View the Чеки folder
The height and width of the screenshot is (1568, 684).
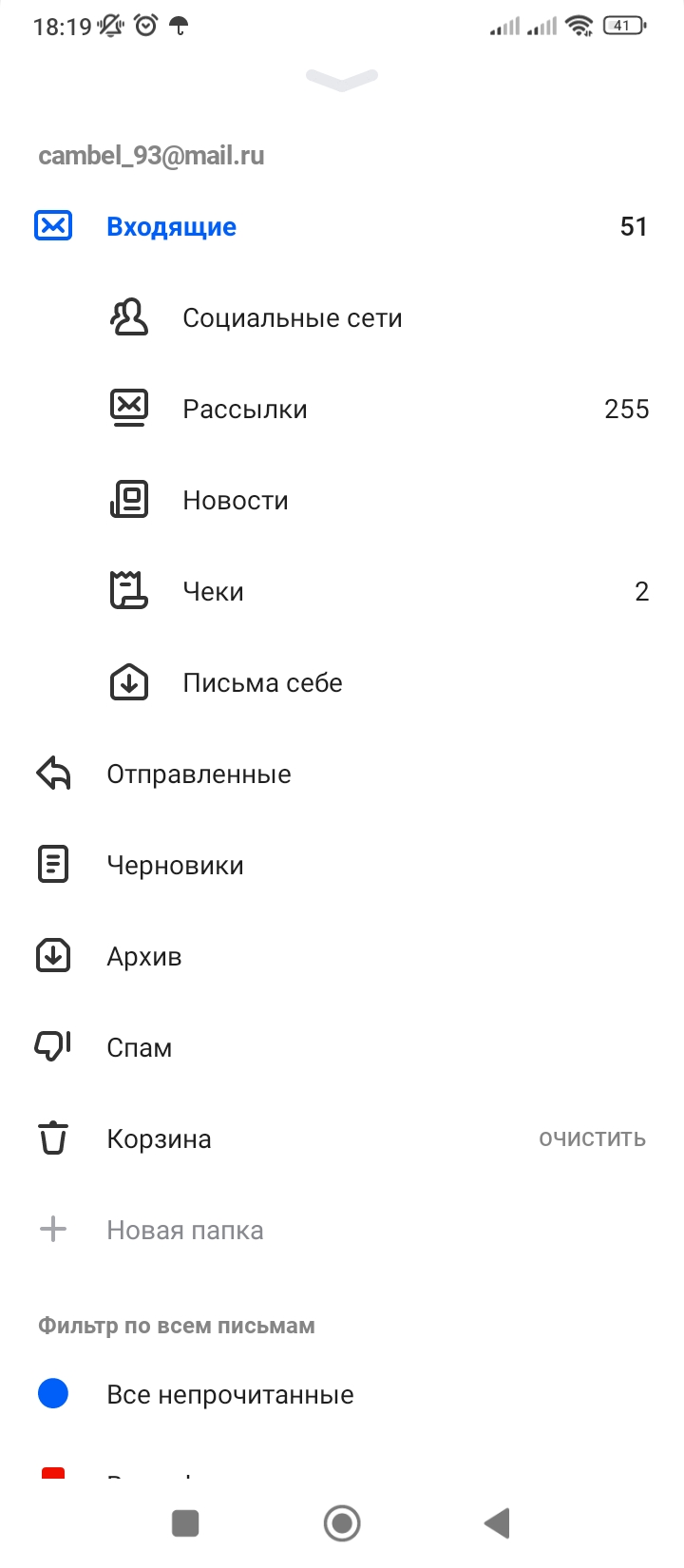213,592
